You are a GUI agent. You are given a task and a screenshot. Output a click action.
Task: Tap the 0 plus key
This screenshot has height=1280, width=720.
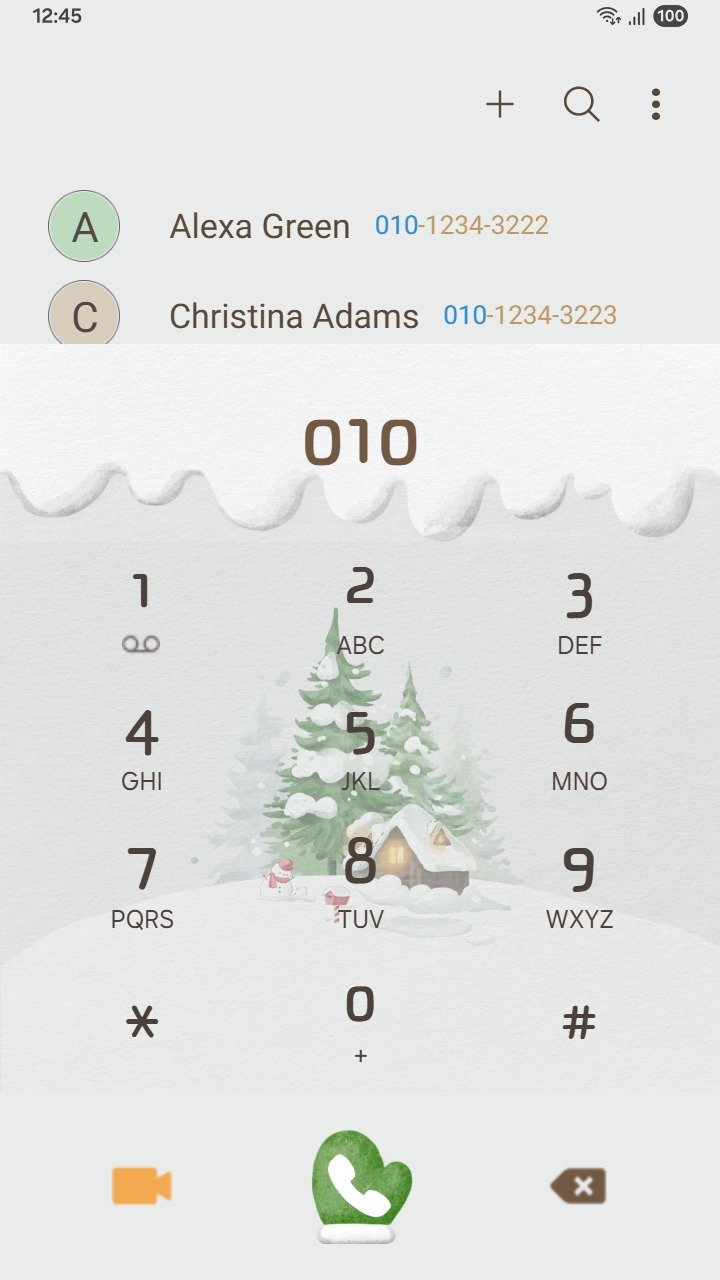[360, 1022]
